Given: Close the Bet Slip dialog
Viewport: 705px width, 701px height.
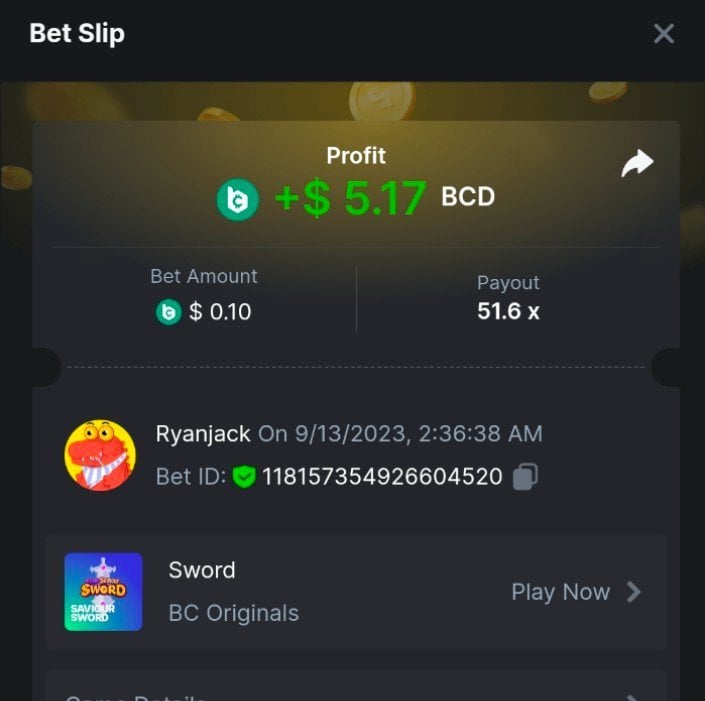Looking at the screenshot, I should coord(663,34).
